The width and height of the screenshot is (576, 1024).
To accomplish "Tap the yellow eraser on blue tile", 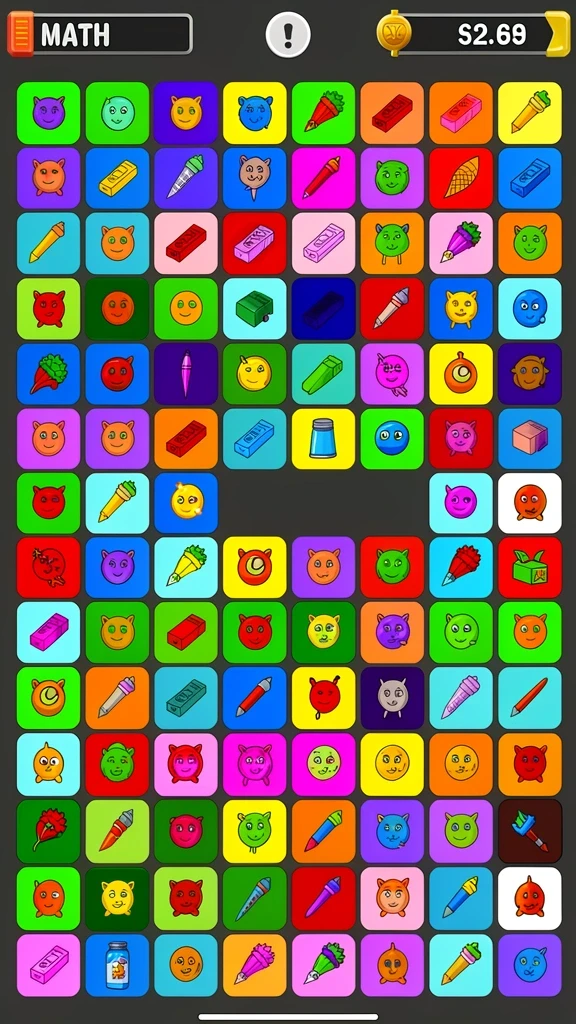I will (118, 178).
